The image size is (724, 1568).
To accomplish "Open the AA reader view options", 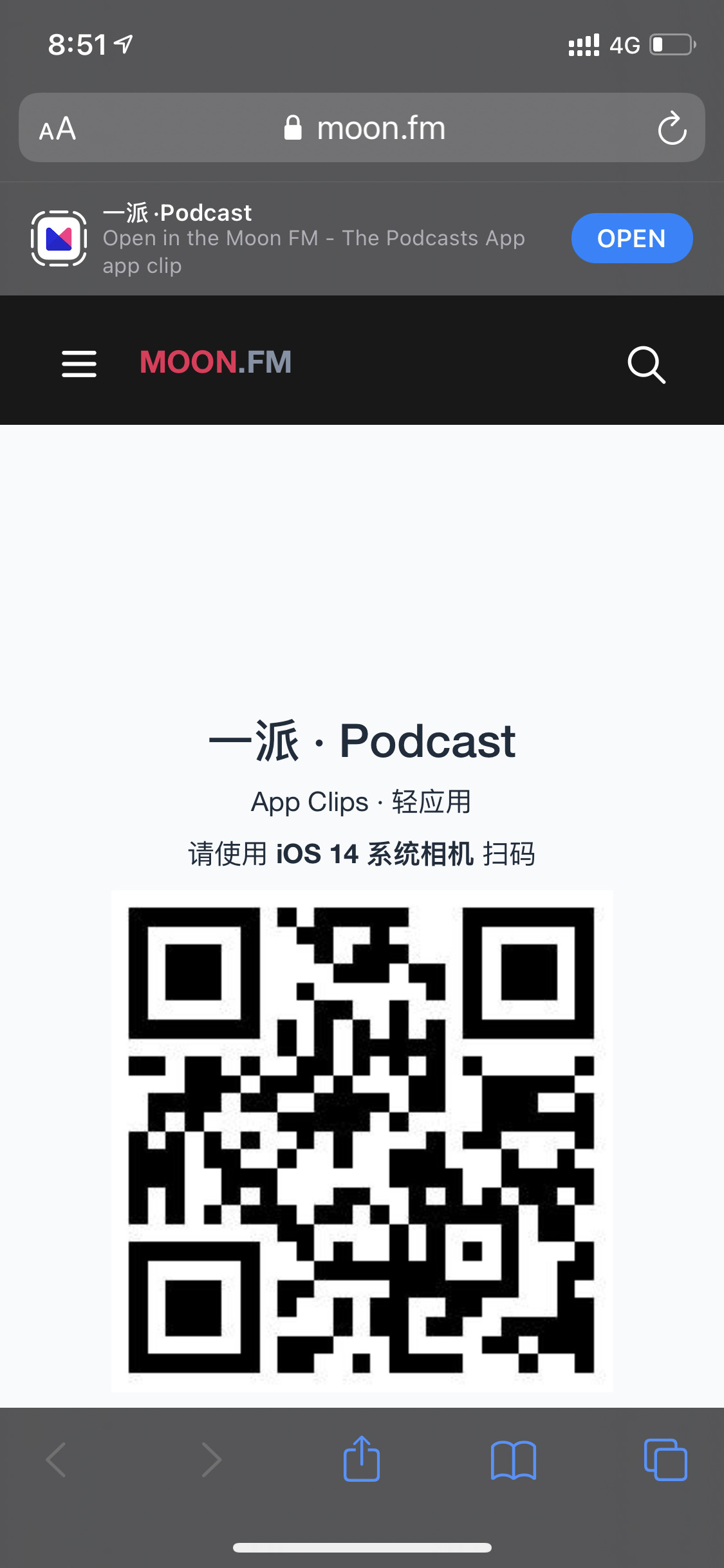I will click(x=58, y=129).
